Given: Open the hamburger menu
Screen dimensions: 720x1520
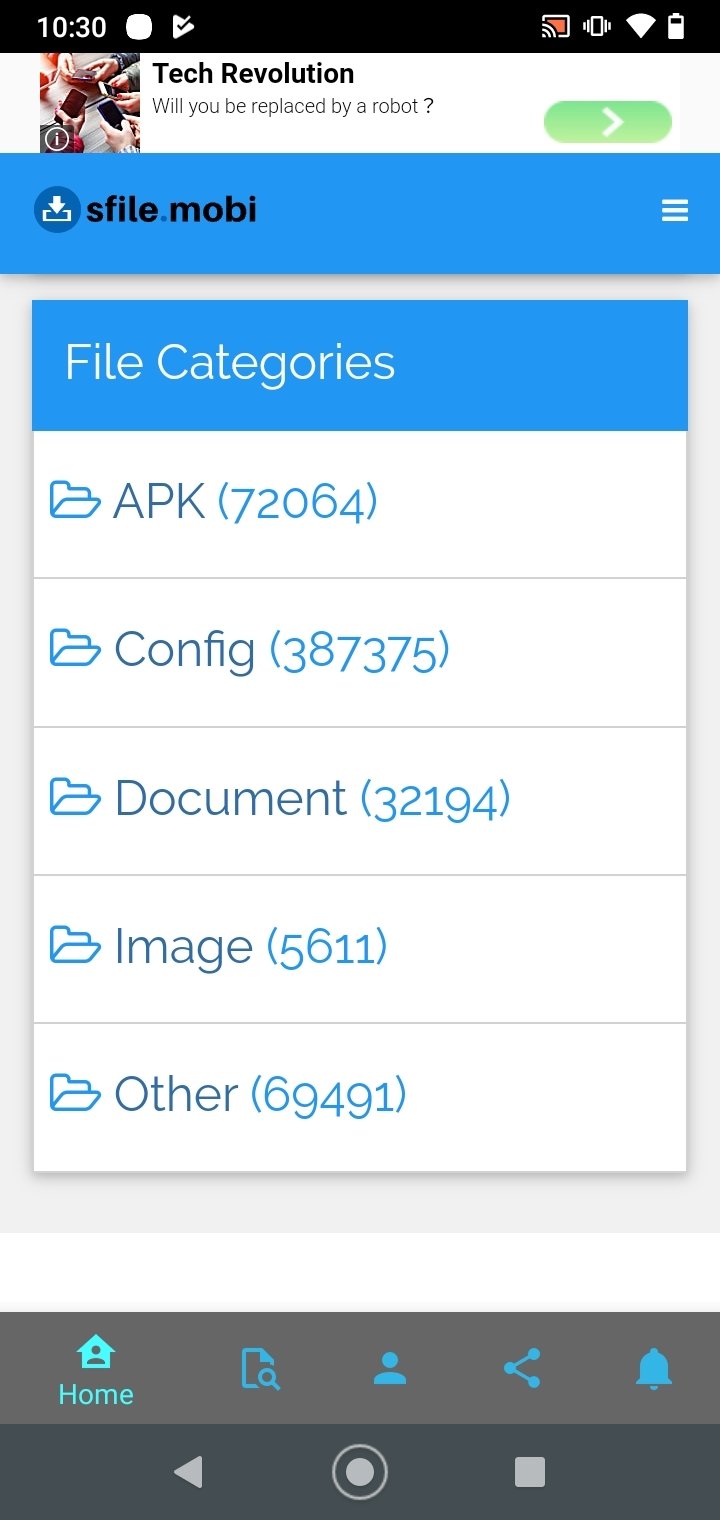Looking at the screenshot, I should point(675,211).
